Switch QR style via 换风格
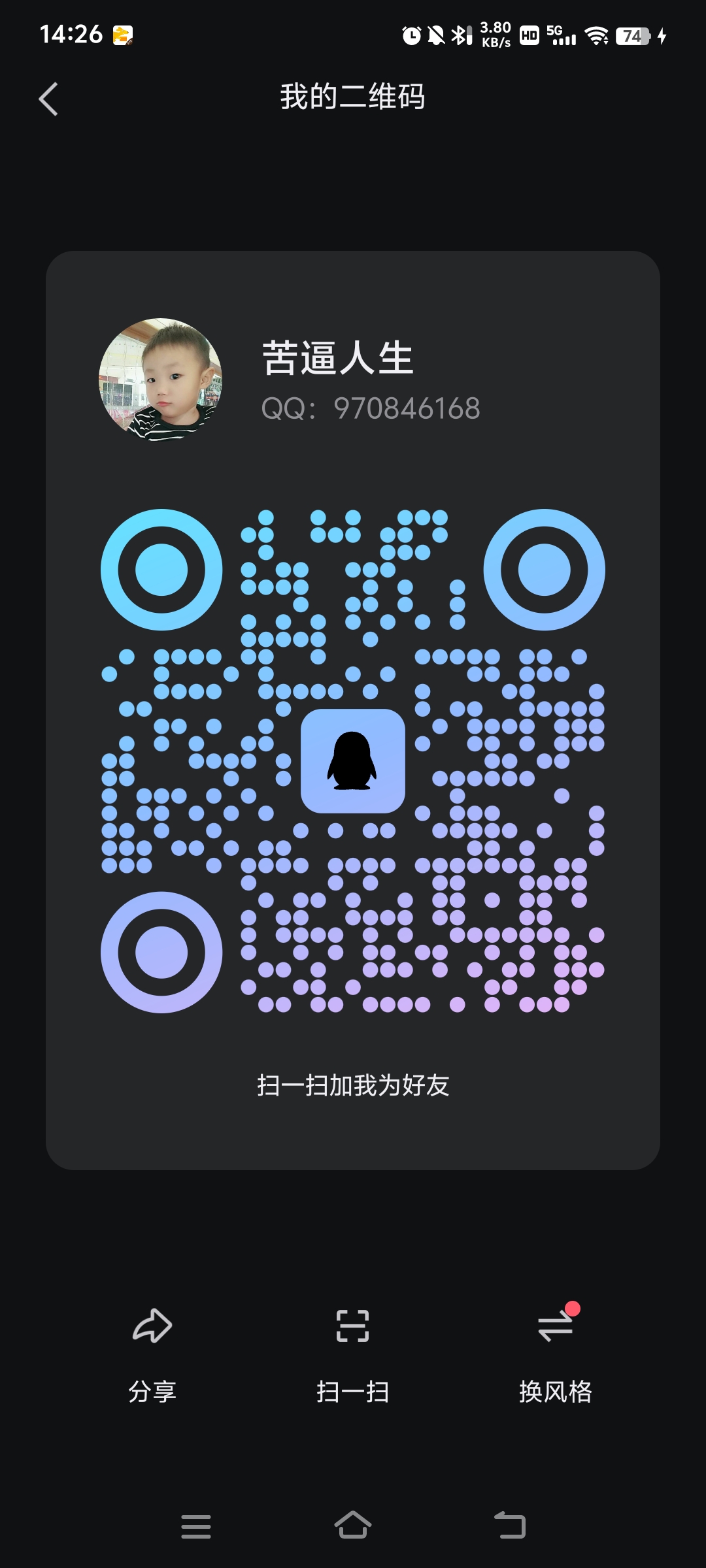The image size is (706, 1568). click(556, 1356)
